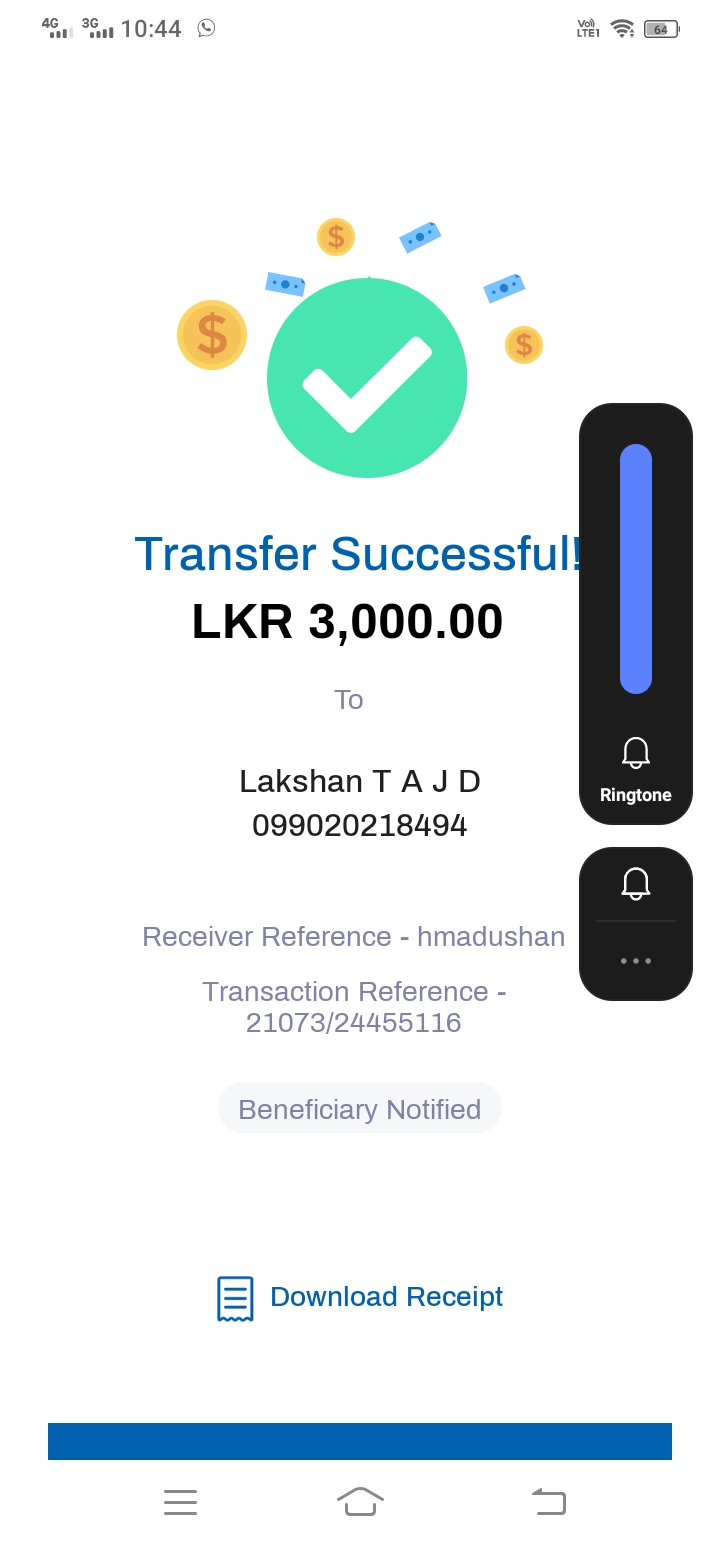720x1544 pixels.
Task: Go to the phone home screen
Action: coord(360,1502)
